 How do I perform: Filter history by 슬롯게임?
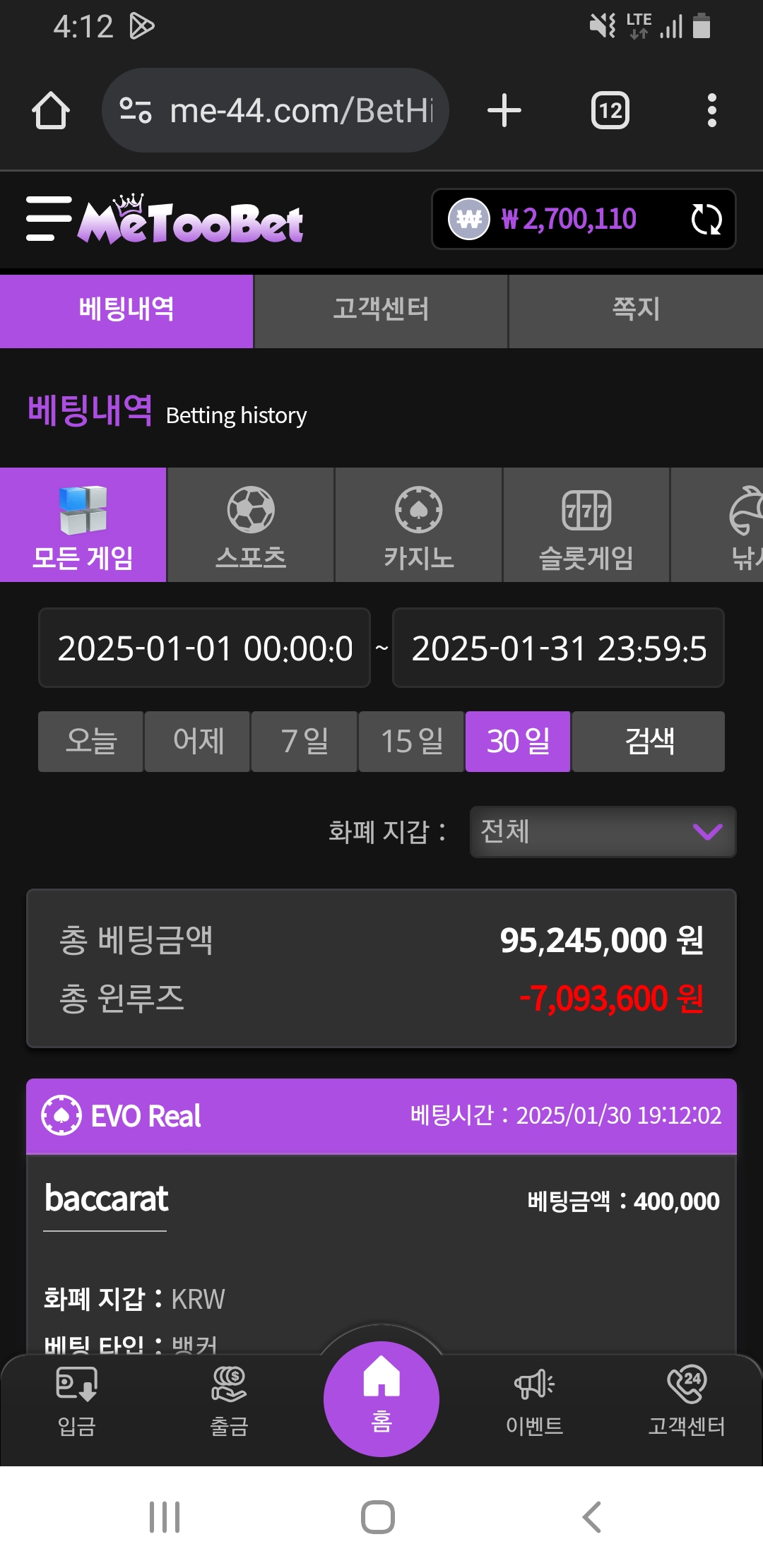point(586,525)
